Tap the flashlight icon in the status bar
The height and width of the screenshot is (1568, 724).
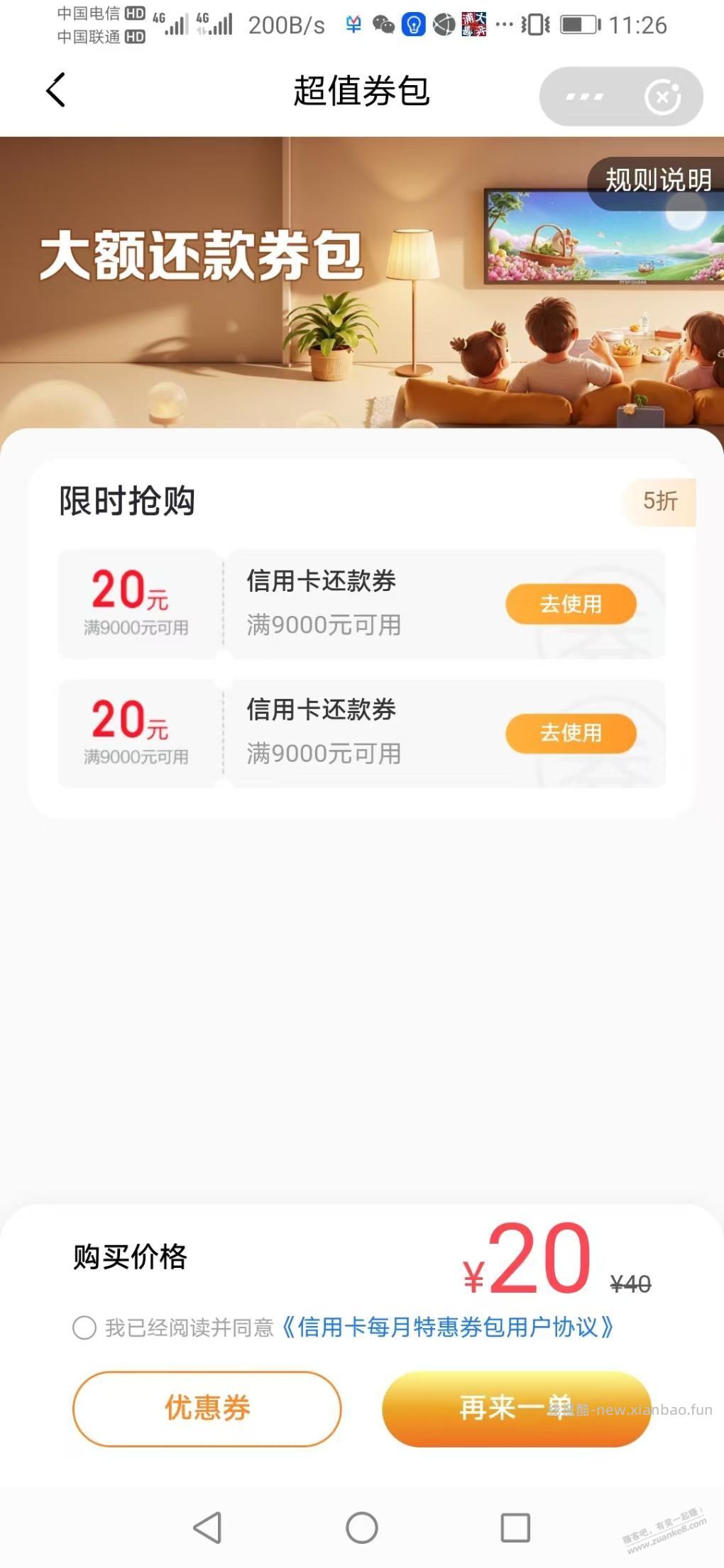point(414,24)
